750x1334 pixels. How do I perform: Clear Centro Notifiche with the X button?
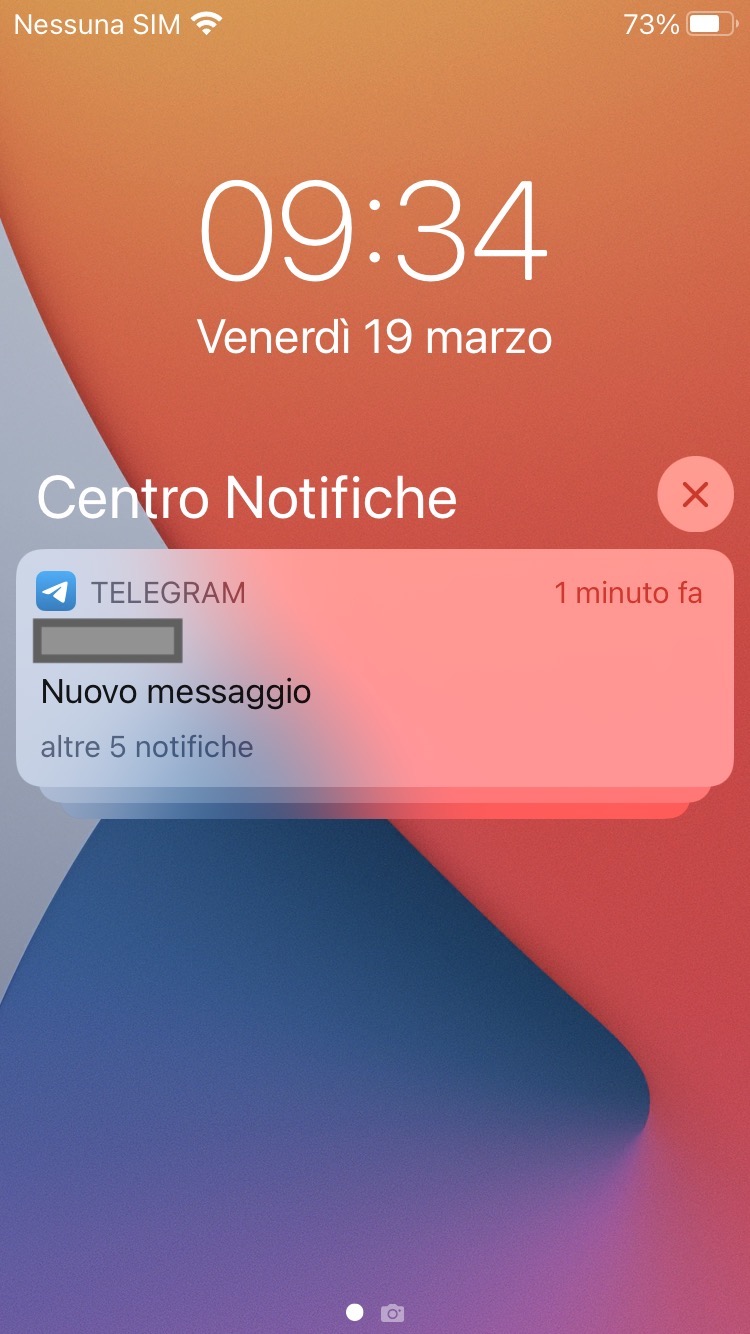coord(695,494)
